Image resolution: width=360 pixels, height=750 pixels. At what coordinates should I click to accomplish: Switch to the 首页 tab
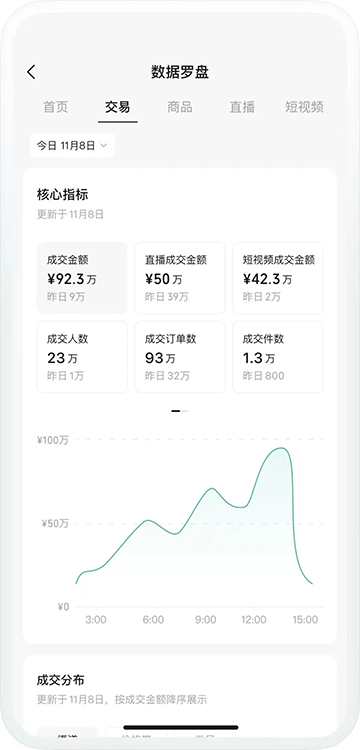click(56, 107)
